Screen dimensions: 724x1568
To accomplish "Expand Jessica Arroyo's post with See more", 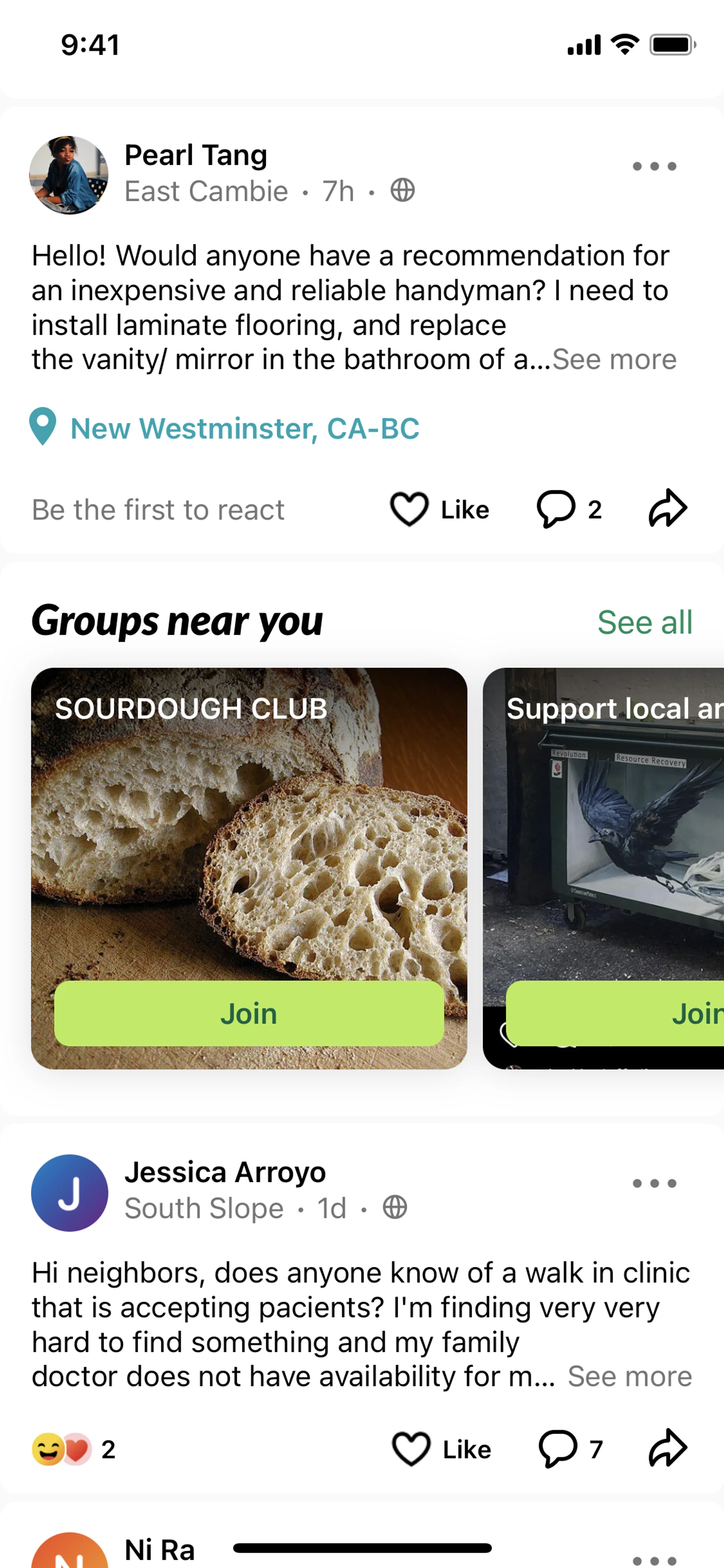I will point(630,1377).
